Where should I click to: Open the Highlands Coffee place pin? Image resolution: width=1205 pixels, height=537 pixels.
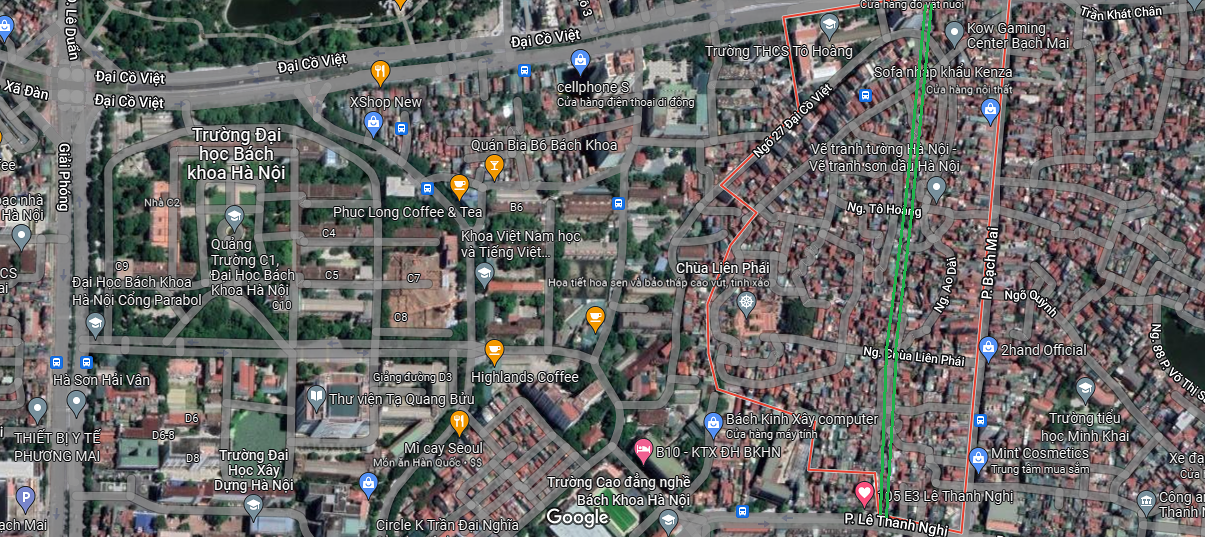click(x=494, y=351)
